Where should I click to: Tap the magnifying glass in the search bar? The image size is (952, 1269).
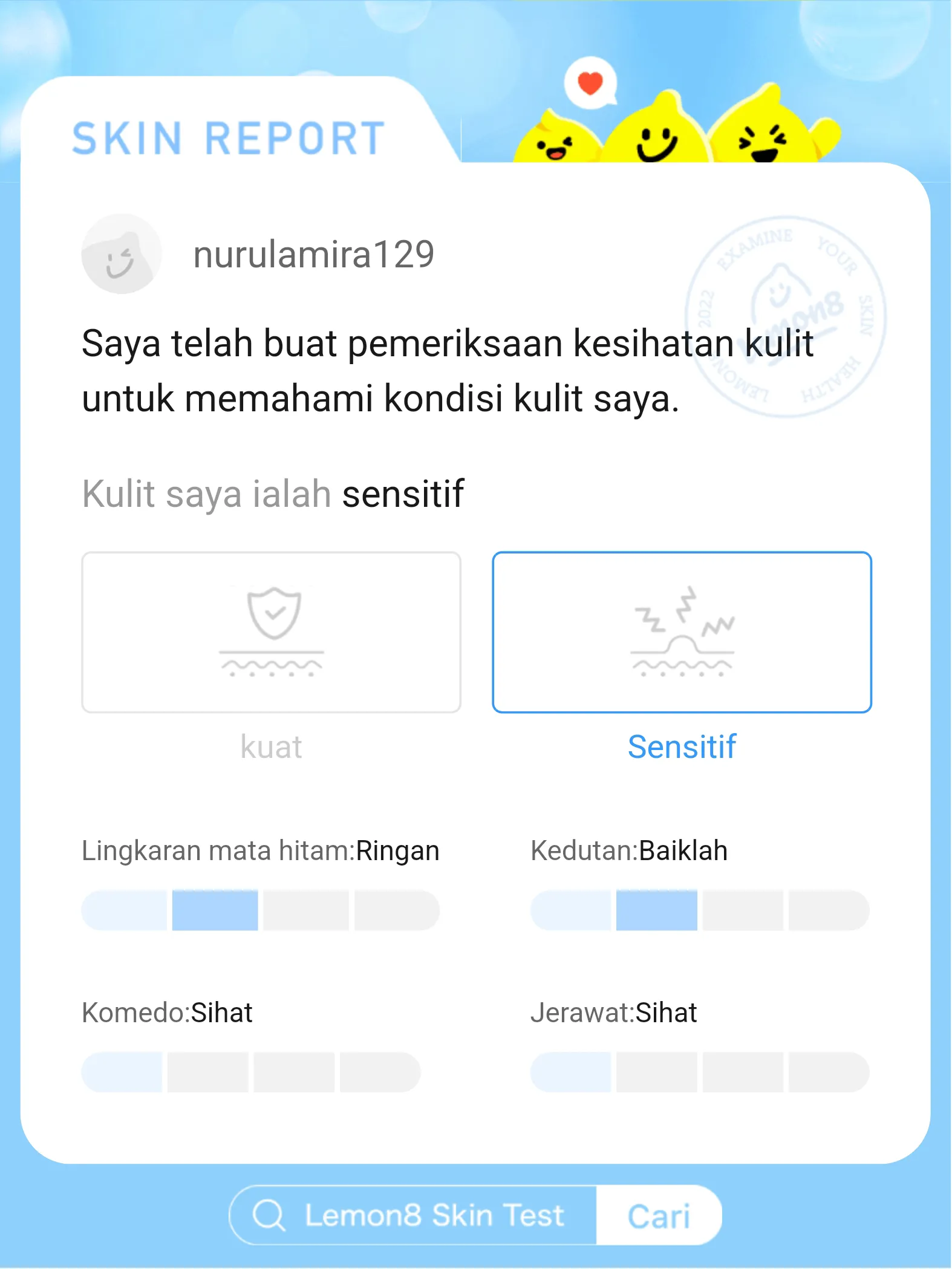pos(270,1216)
